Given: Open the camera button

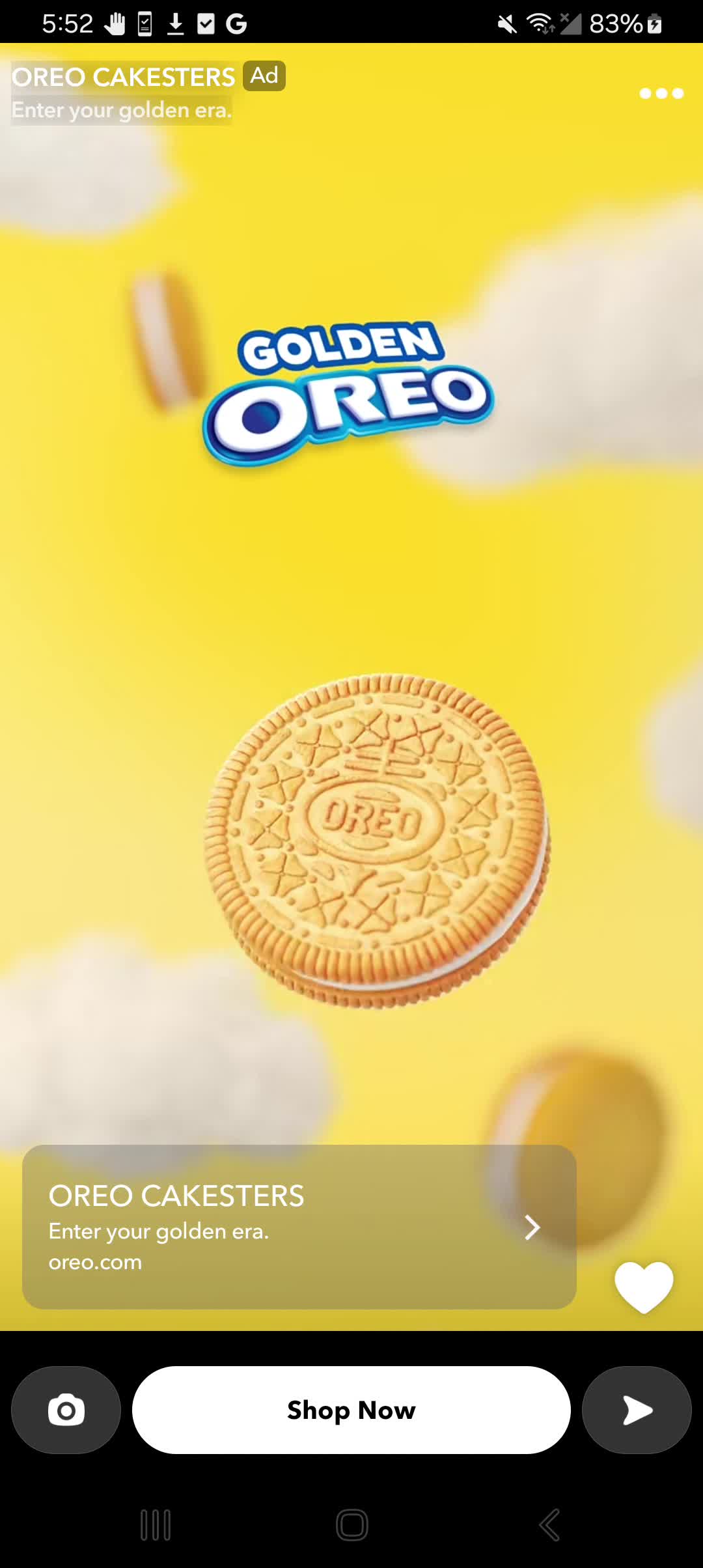Looking at the screenshot, I should tap(66, 1410).
